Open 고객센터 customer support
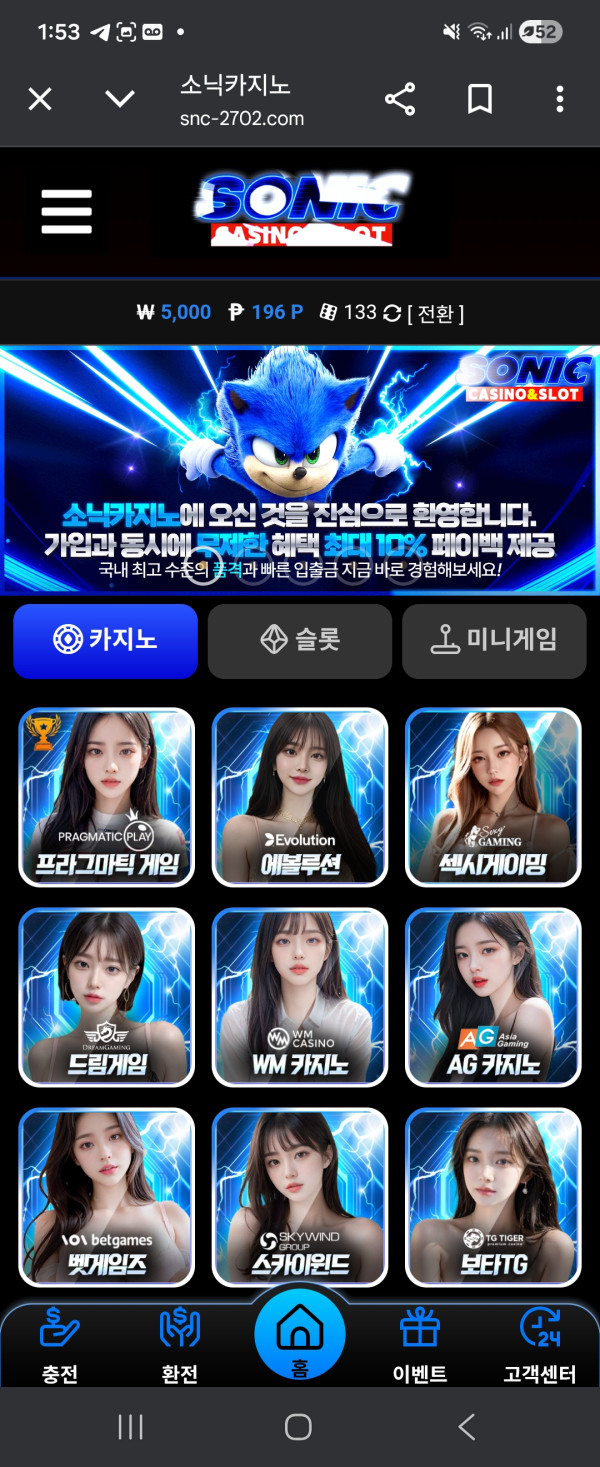600x1467 pixels. click(539, 1346)
